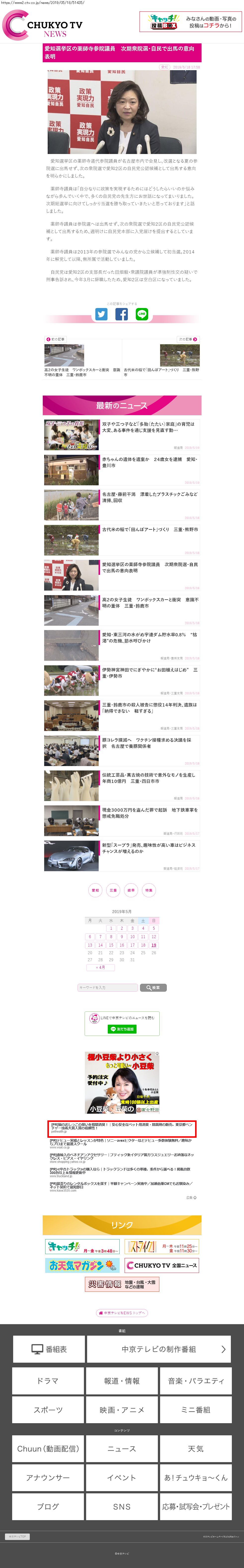Image resolution: width=244 pixels, height=1568 pixels.
Task: Tap the 検索 search button
Action: click(153, 987)
